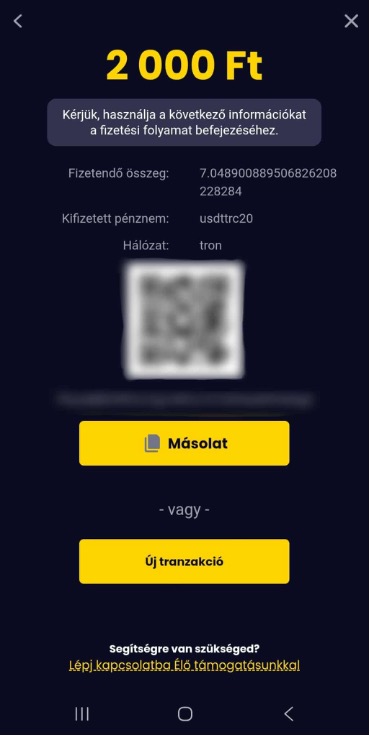Screen dimensions: 370x736
Task: Go back using the top-left arrow
Action: (x=18, y=21)
